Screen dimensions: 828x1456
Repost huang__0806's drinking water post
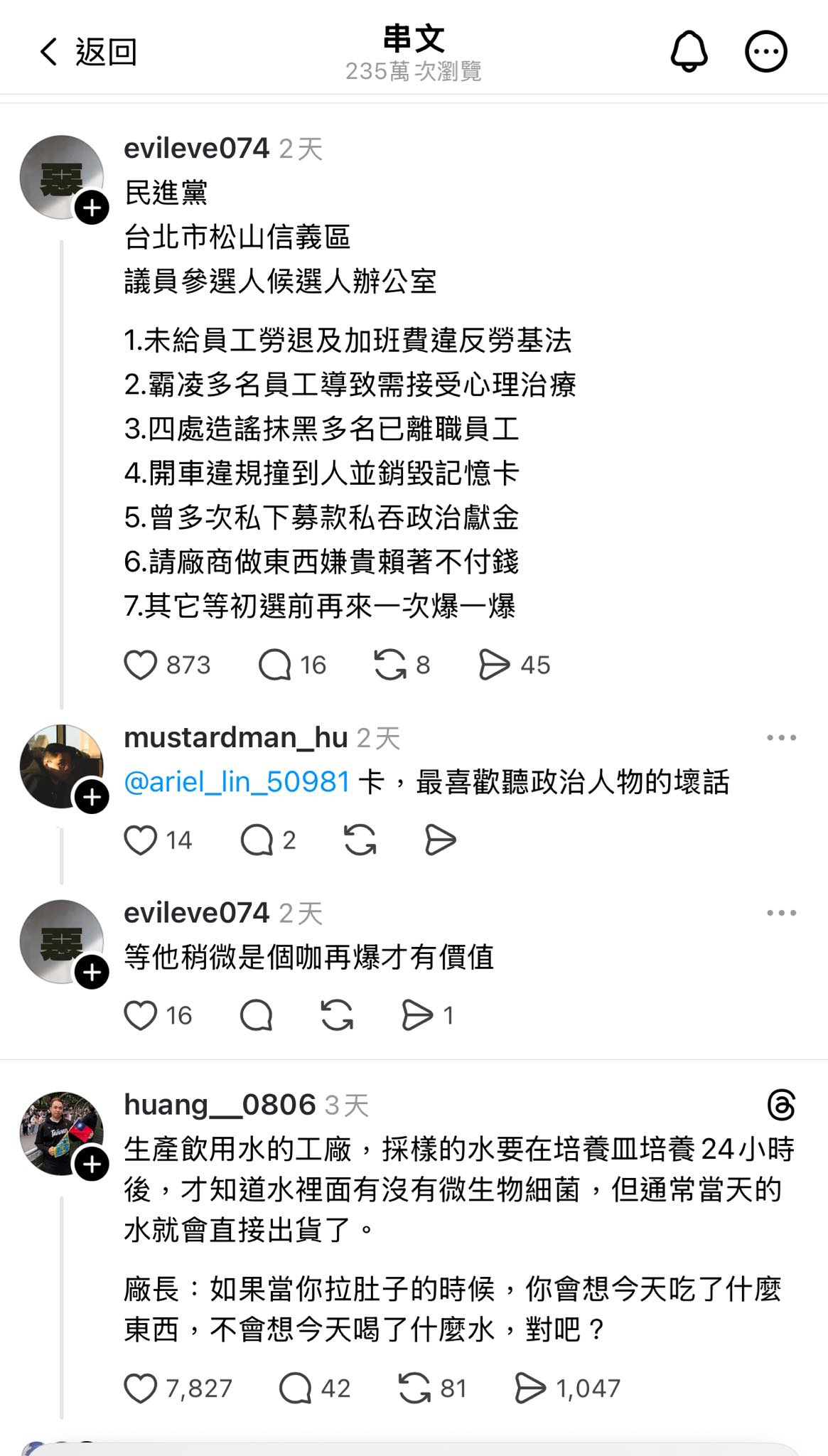[x=414, y=1388]
